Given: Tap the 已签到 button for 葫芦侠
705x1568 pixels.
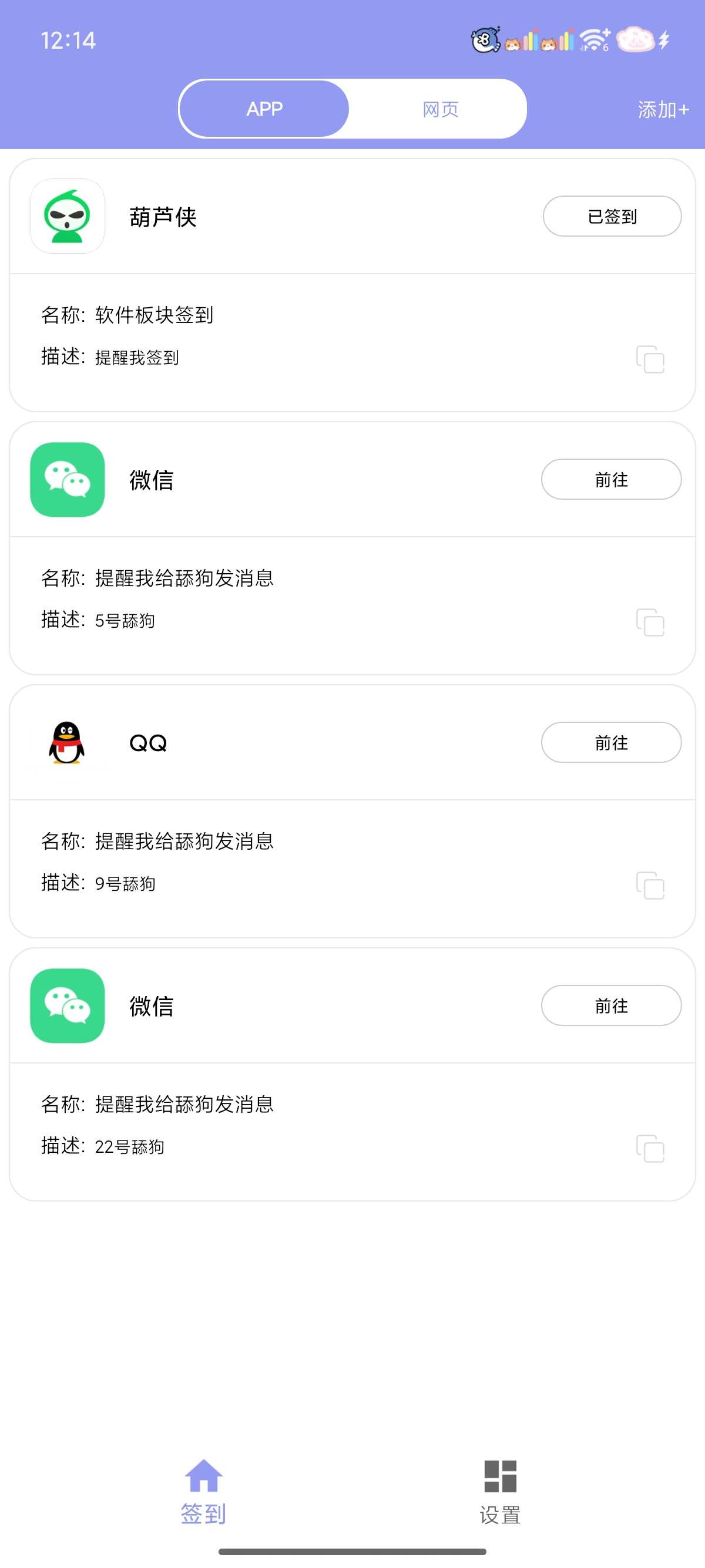Looking at the screenshot, I should [x=611, y=216].
